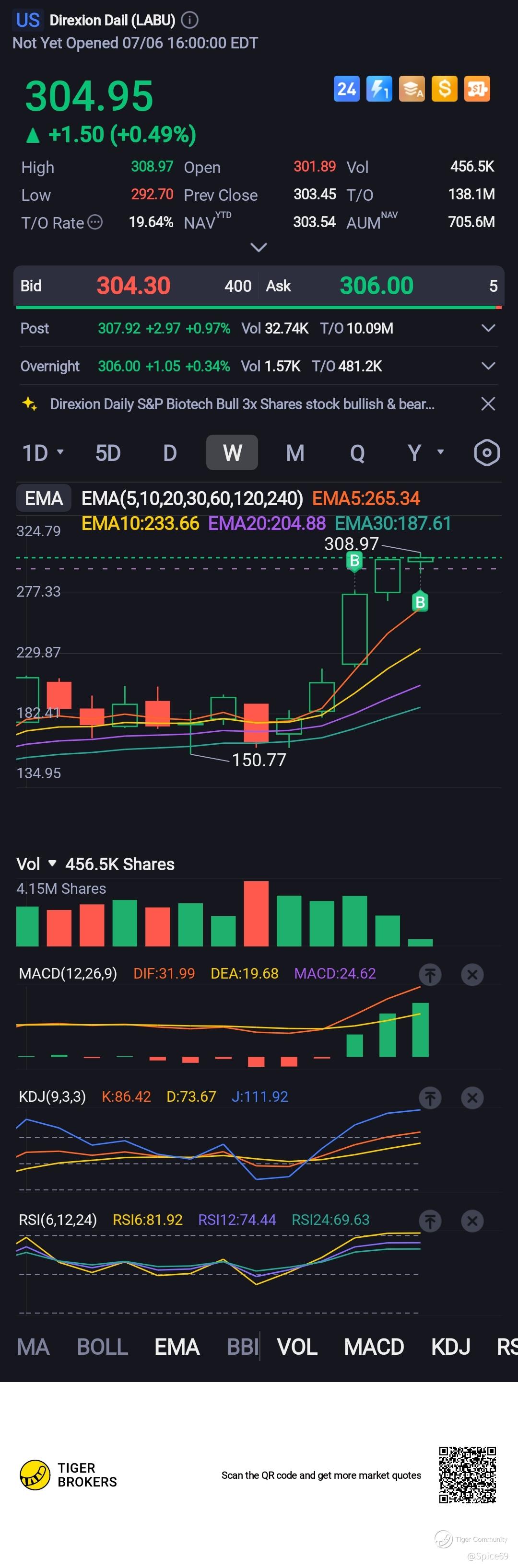Screen dimensions: 518x1568
Task: Switch chart to 5D view
Action: point(108,453)
